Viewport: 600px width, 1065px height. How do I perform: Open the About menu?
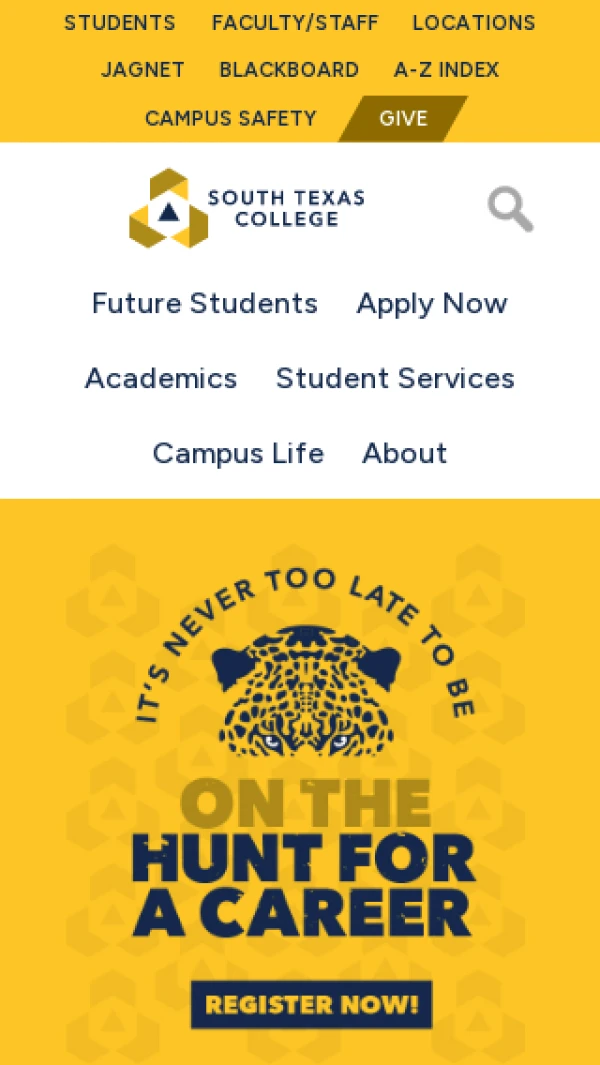[x=405, y=453]
